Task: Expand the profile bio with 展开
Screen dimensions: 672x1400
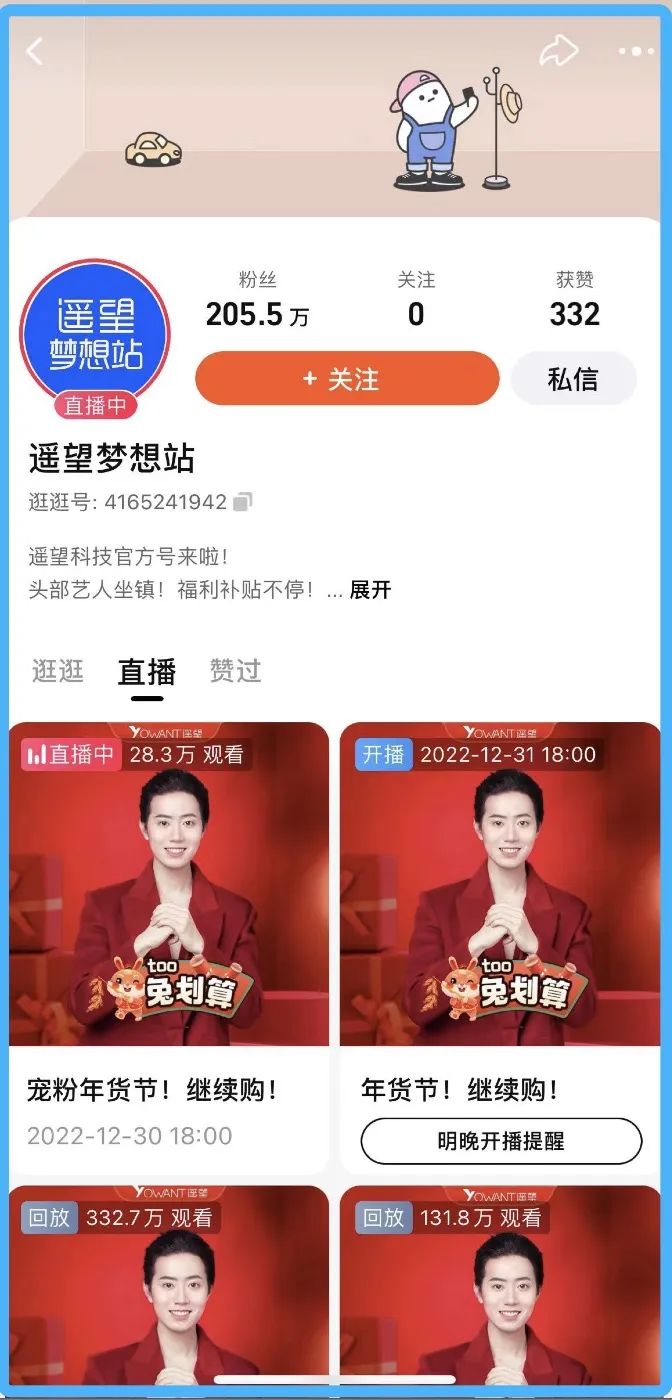Action: pos(370,590)
